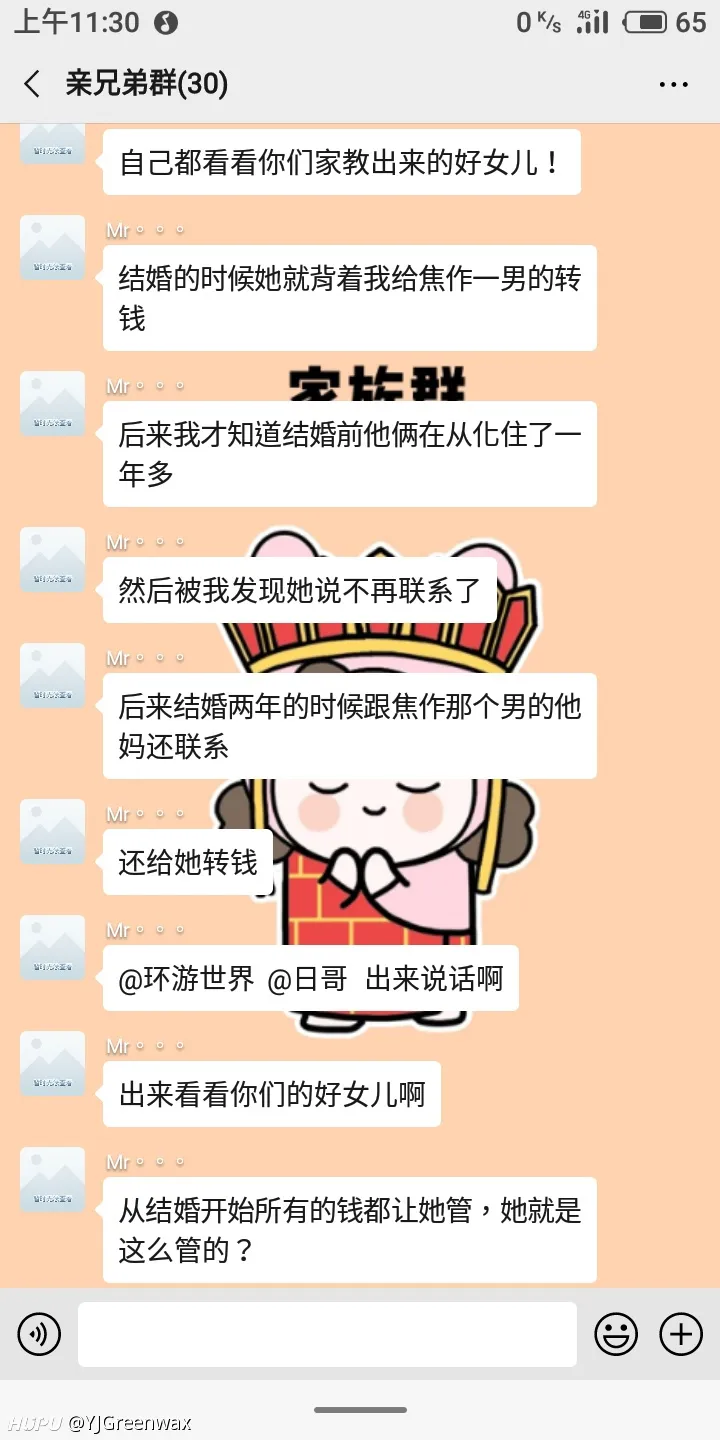The image size is (720, 1440).
Task: Open the group chat overflow menu
Action: 673,85
